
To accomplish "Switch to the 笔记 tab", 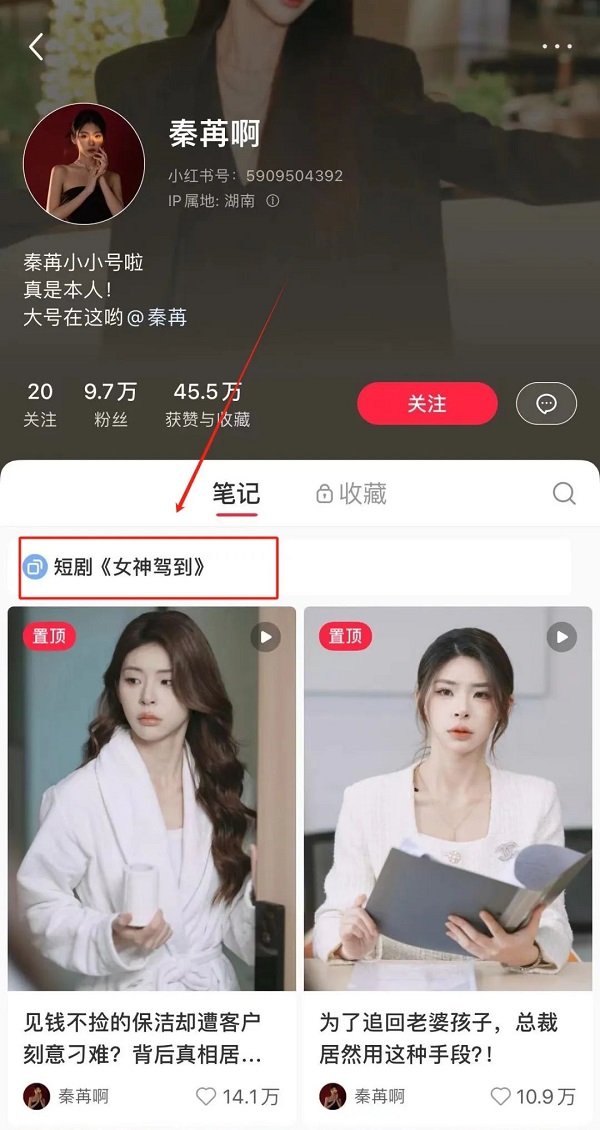I will 236,494.
